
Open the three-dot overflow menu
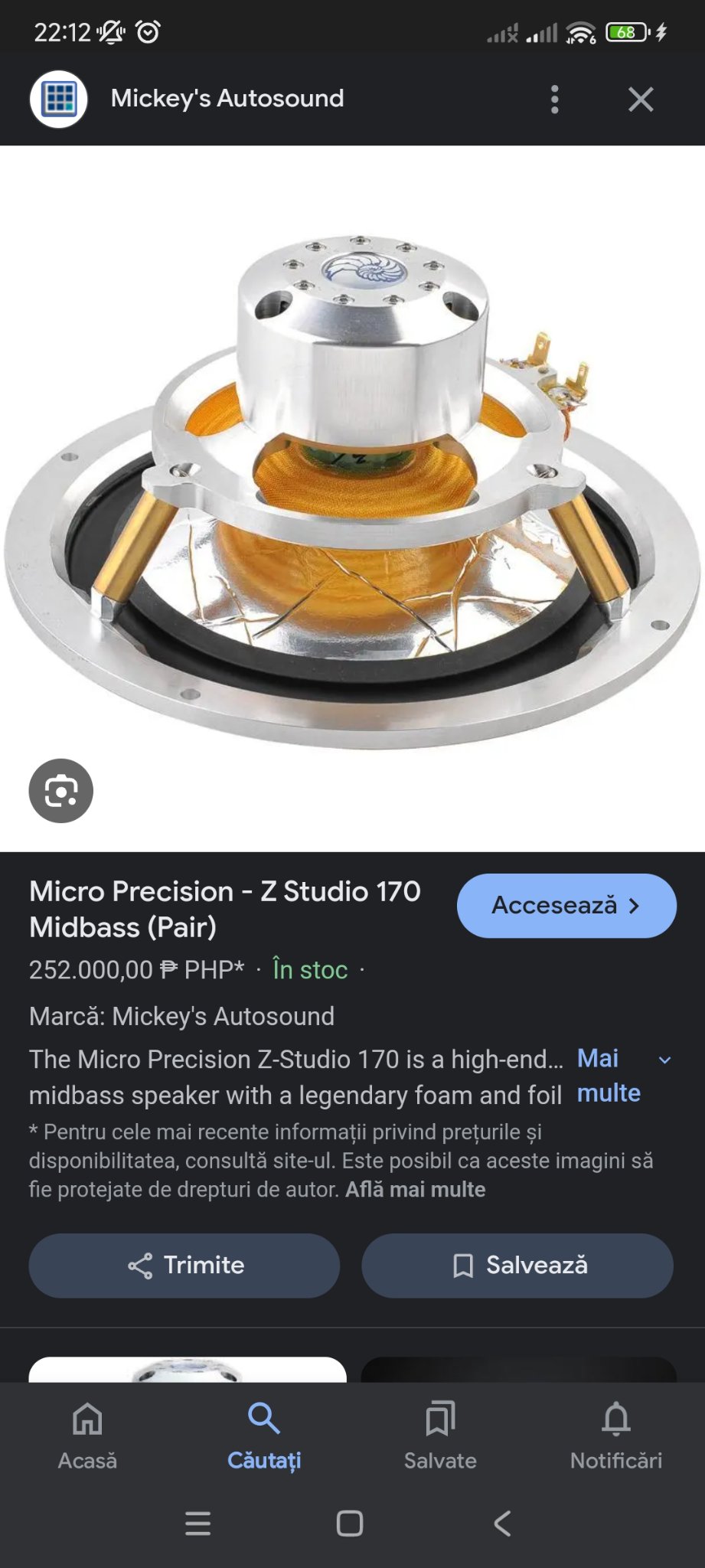tap(555, 100)
